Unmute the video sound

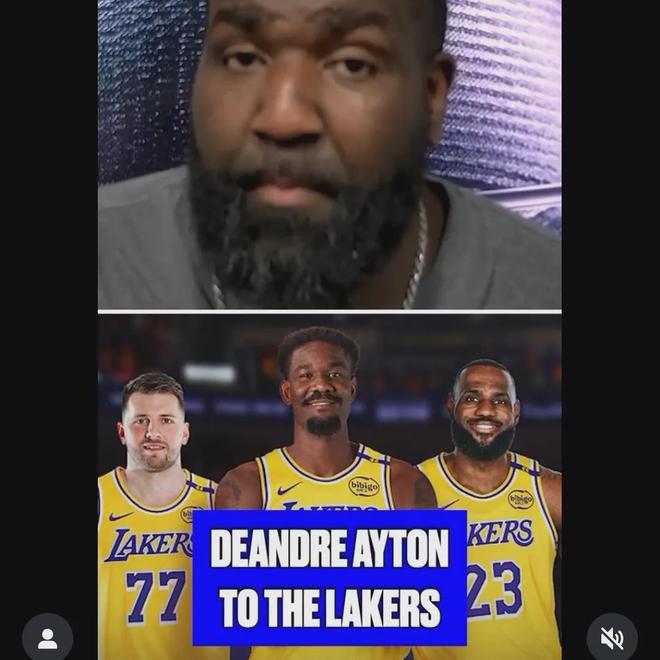[x=611, y=638]
